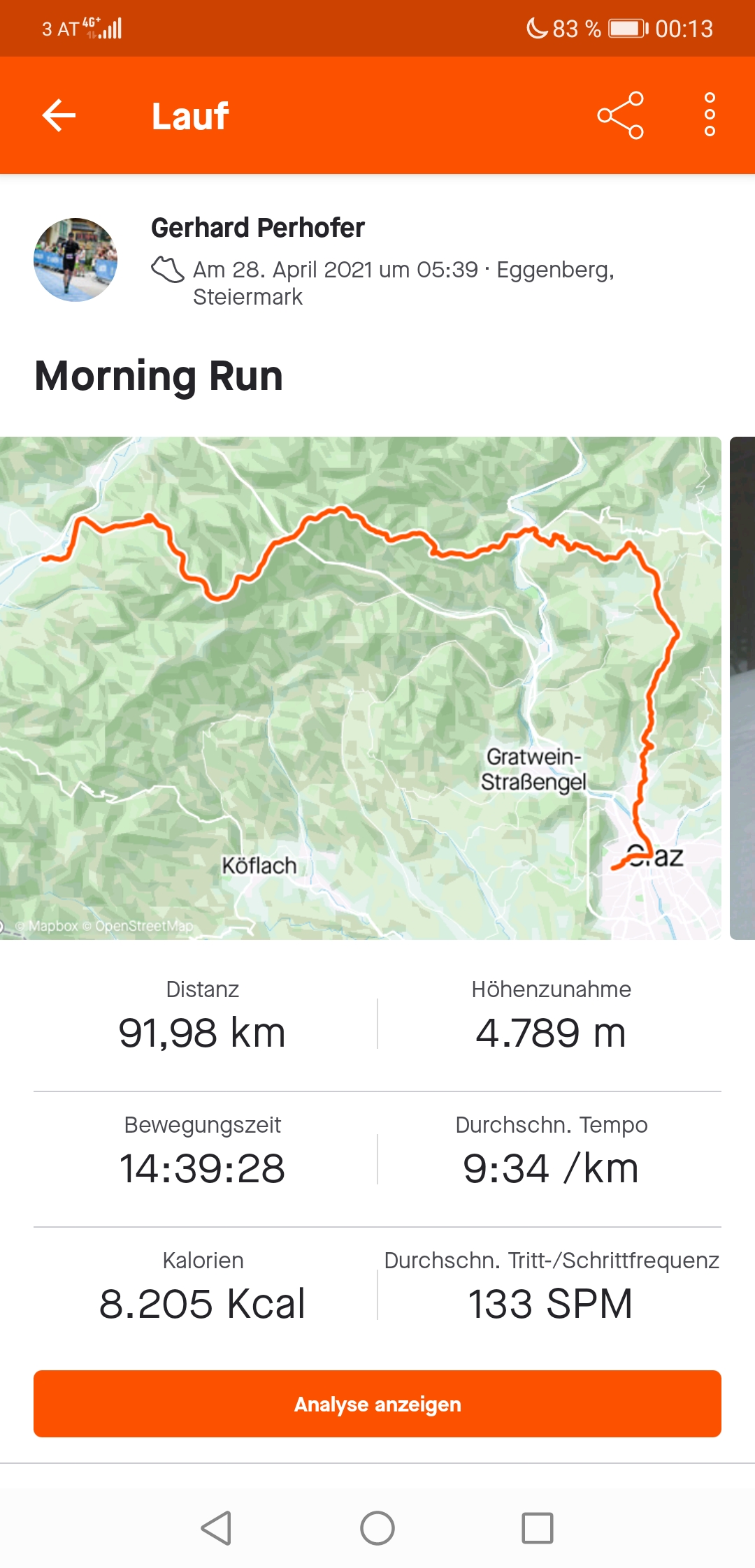Open the photo next to the map
755x1568 pixels.
pyautogui.click(x=742, y=688)
